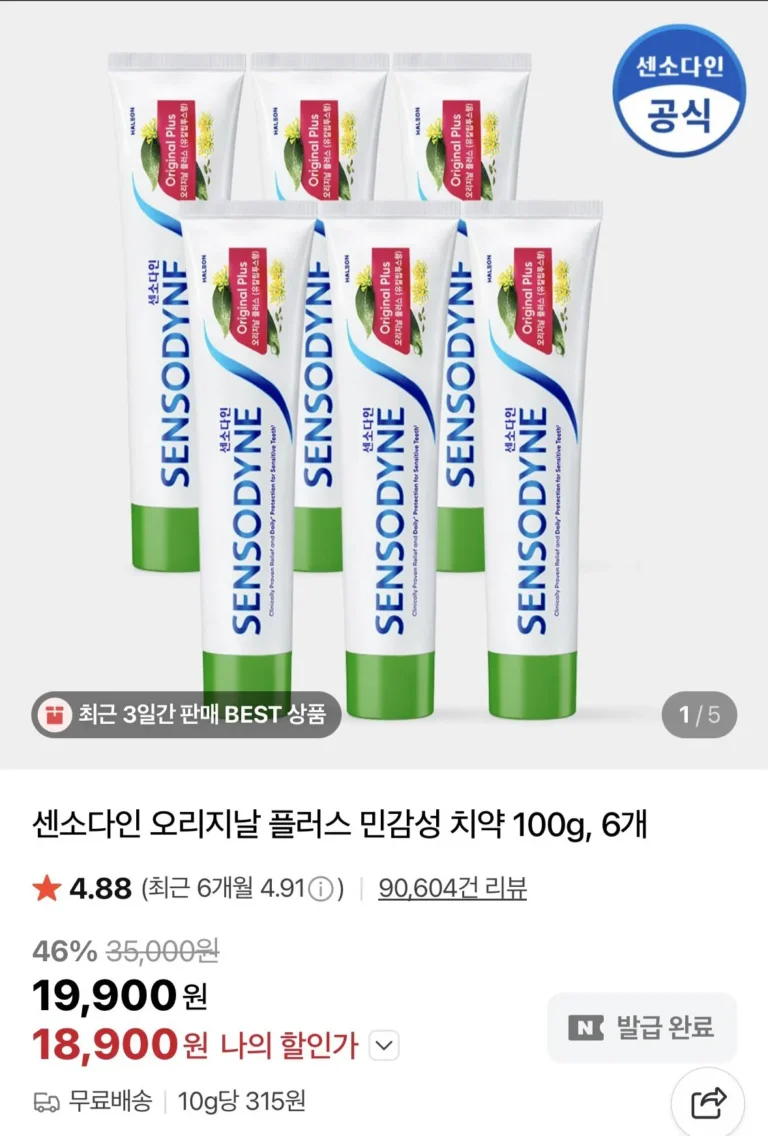Tap the 발급 완료 coupon button

[x=642, y=1027]
